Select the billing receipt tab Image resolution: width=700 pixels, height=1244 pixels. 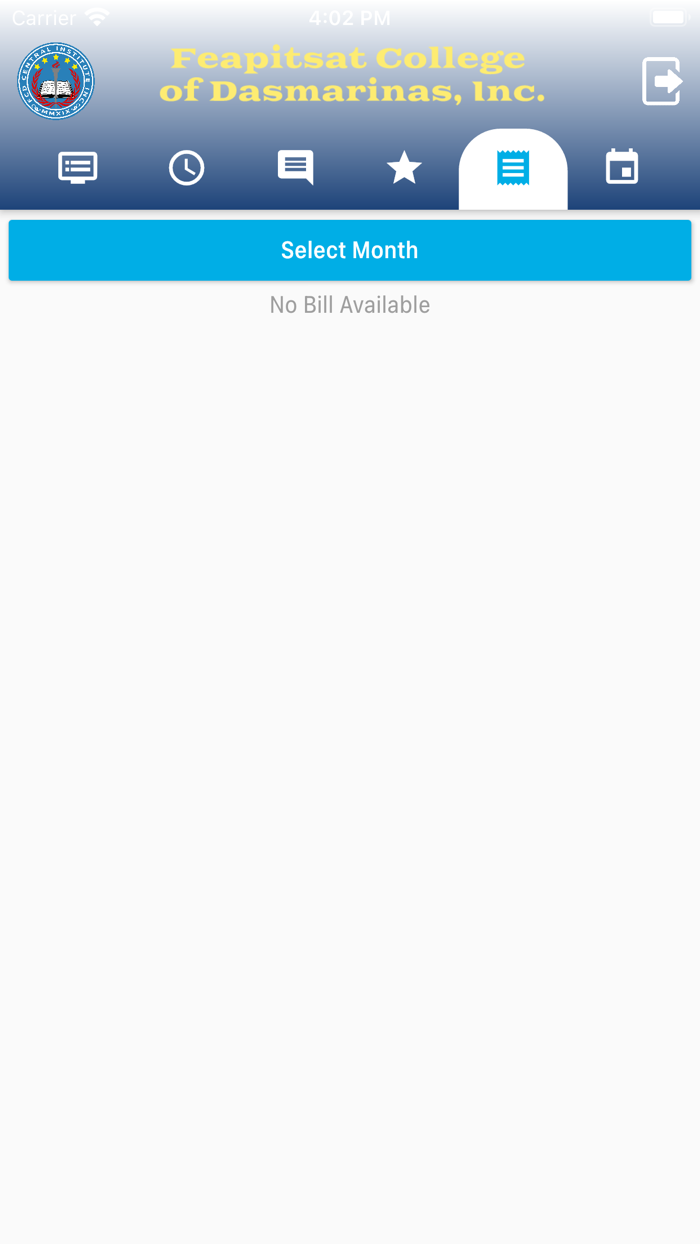pos(513,168)
